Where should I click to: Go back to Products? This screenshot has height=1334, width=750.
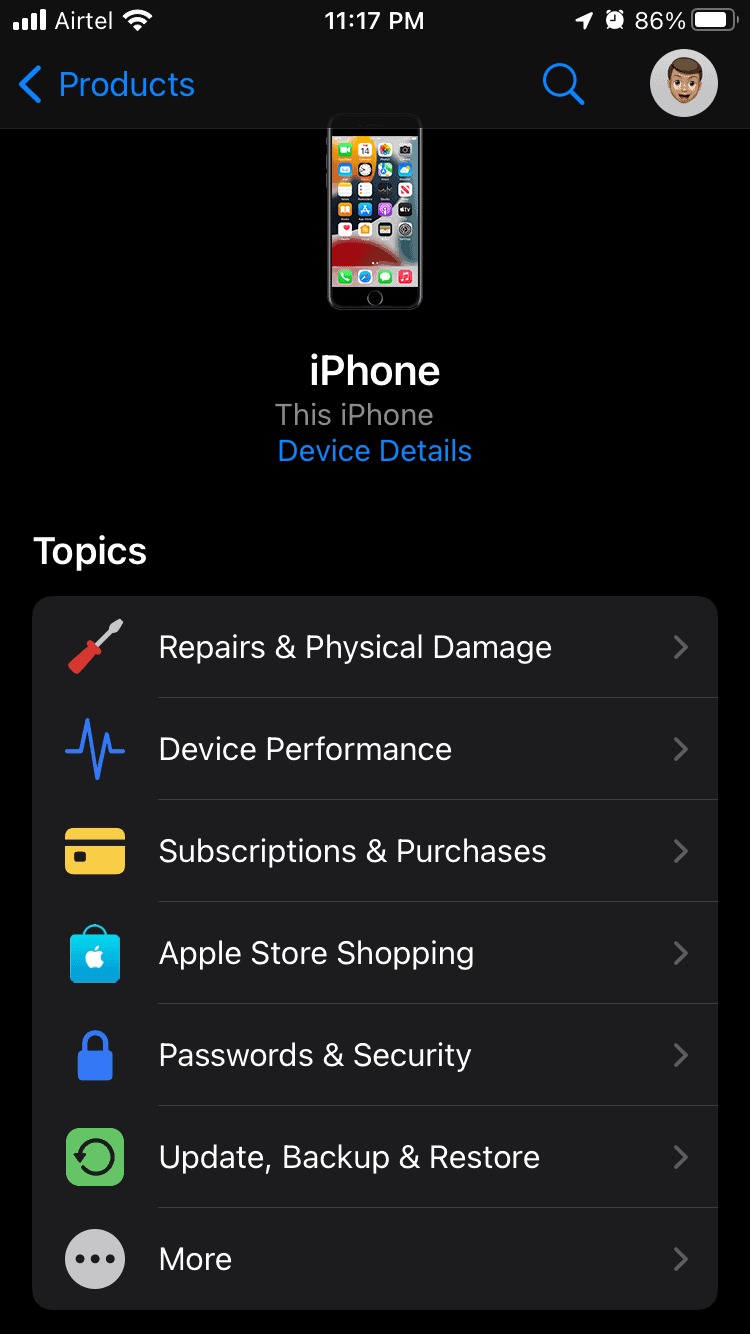tap(105, 84)
